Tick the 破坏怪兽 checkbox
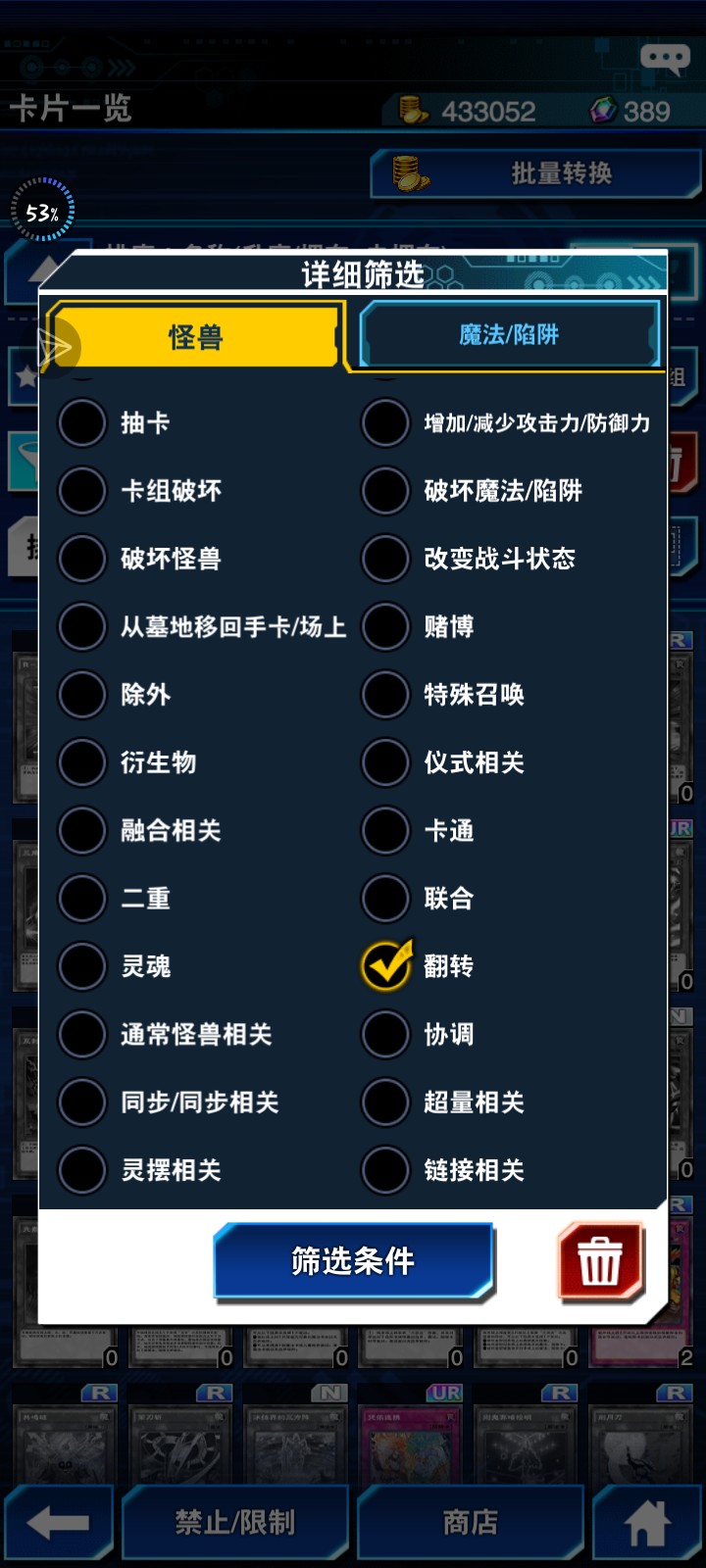This screenshot has height=1568, width=706. tap(82, 559)
